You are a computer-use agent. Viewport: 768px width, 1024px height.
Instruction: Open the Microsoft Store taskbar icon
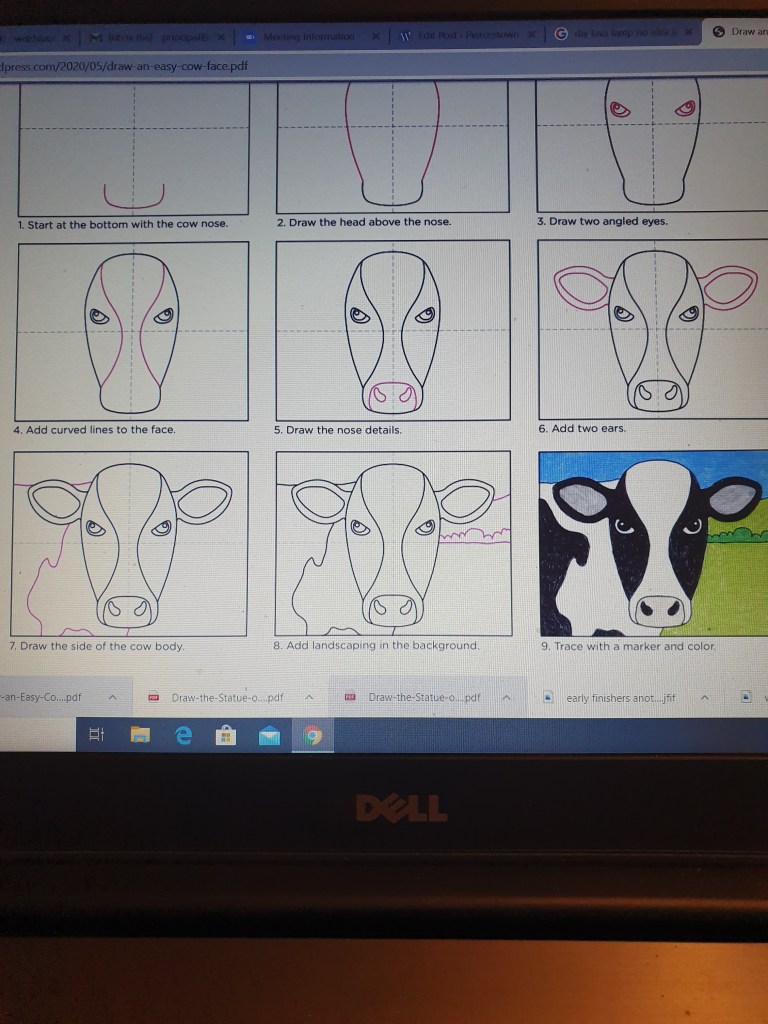pos(227,736)
